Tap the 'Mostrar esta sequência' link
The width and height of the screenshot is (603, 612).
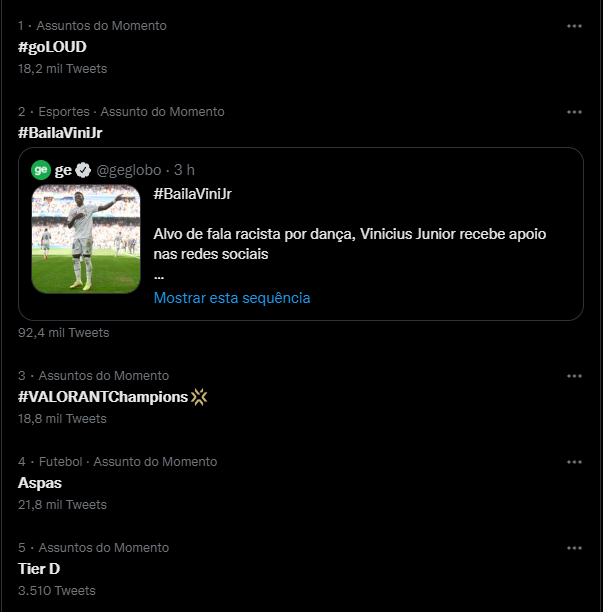(x=232, y=298)
